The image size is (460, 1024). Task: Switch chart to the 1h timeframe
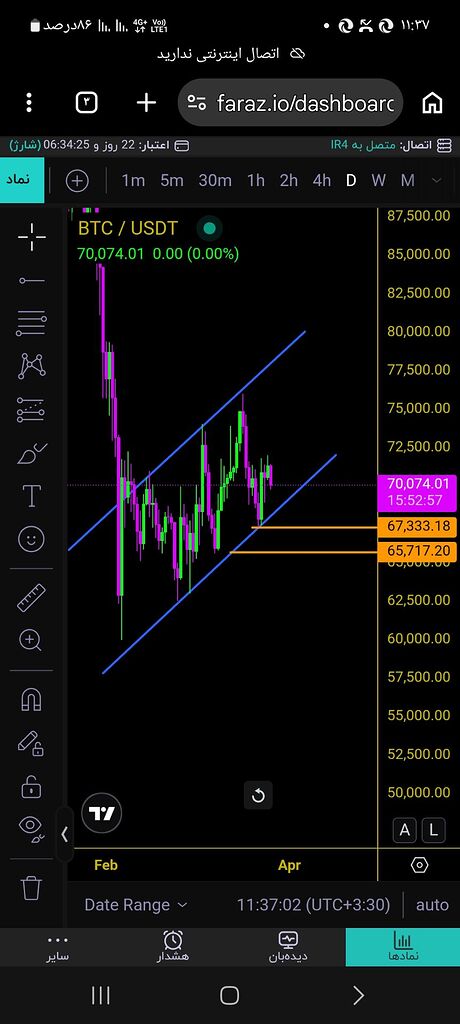pyautogui.click(x=255, y=181)
